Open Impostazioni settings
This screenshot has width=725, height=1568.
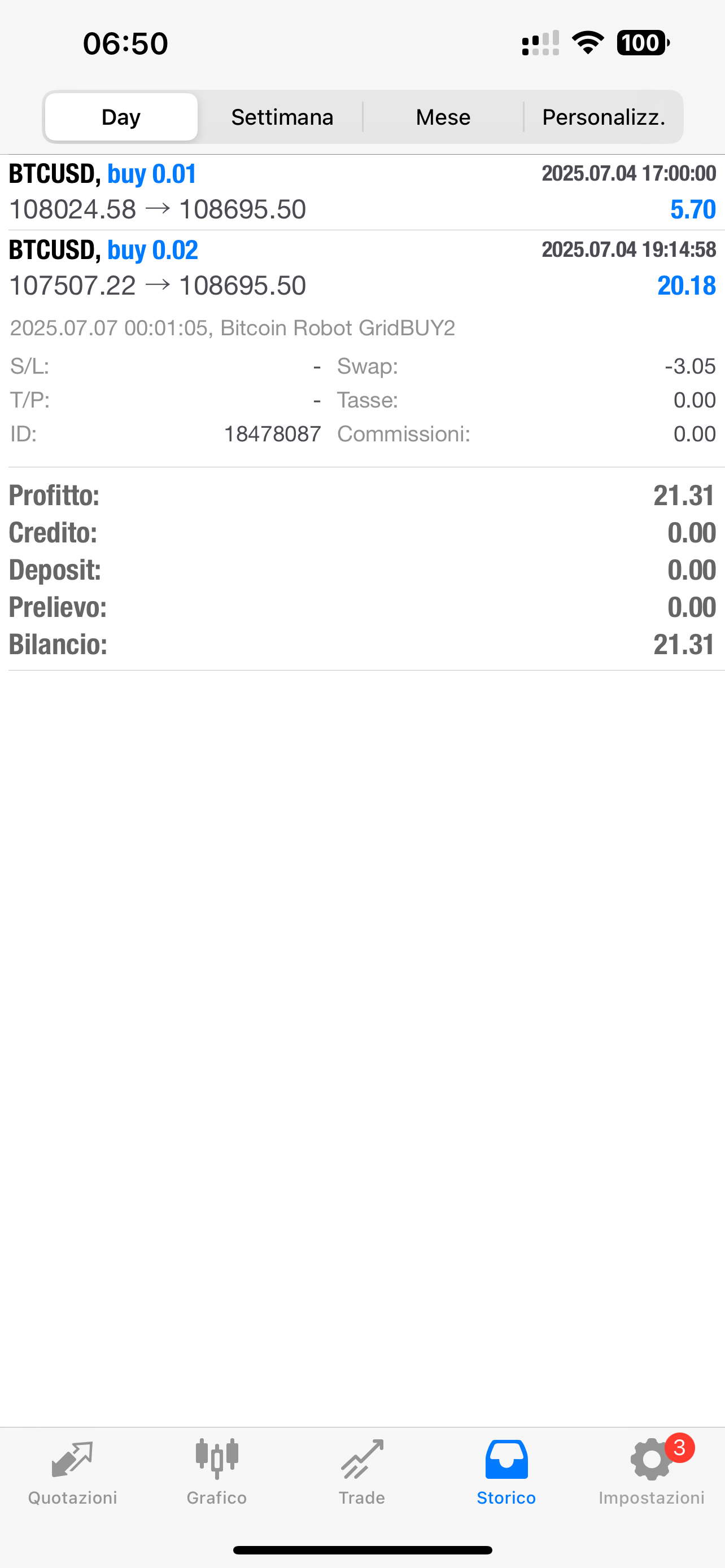652,1472
